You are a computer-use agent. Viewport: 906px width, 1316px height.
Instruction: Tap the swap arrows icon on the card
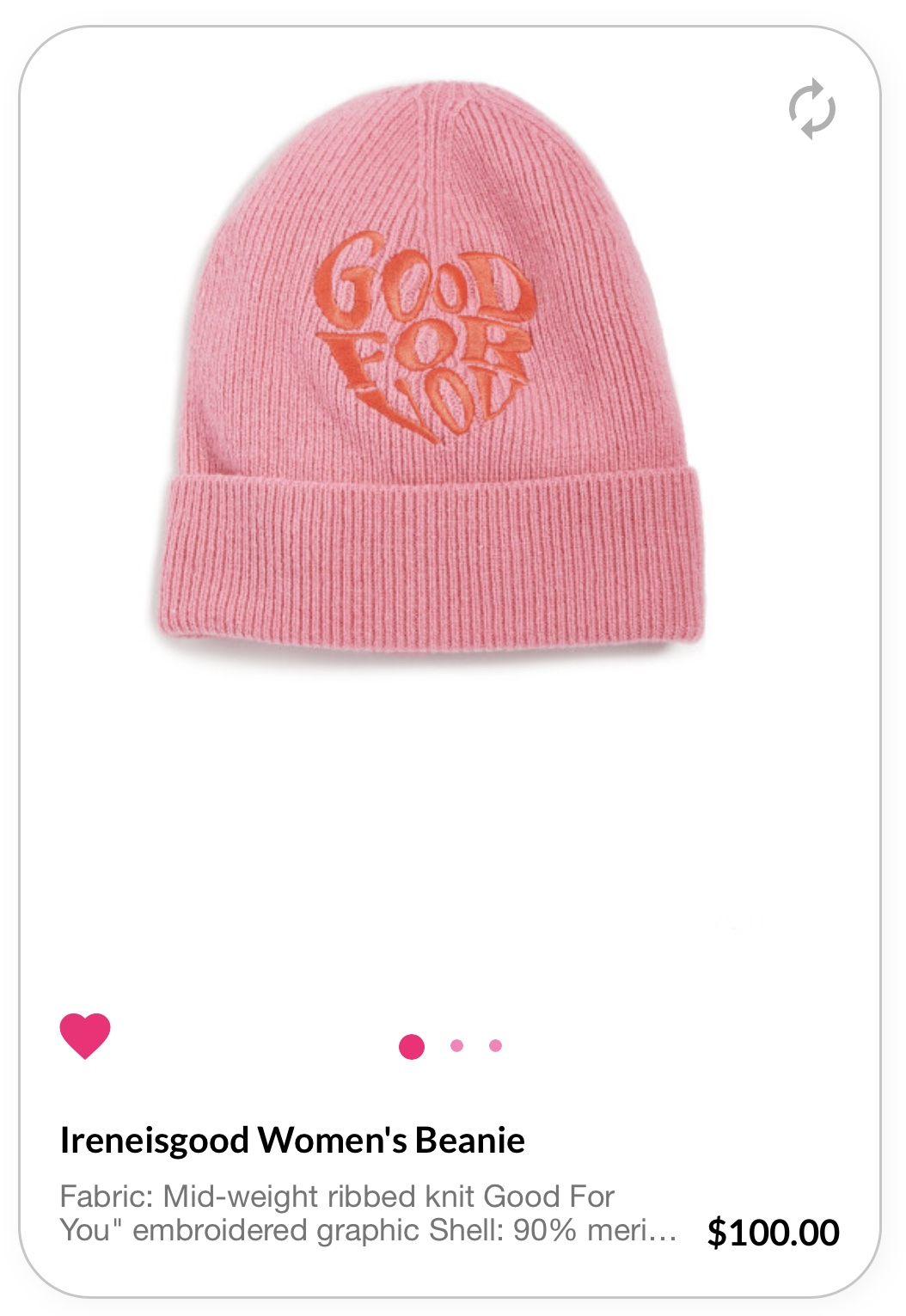[811, 109]
